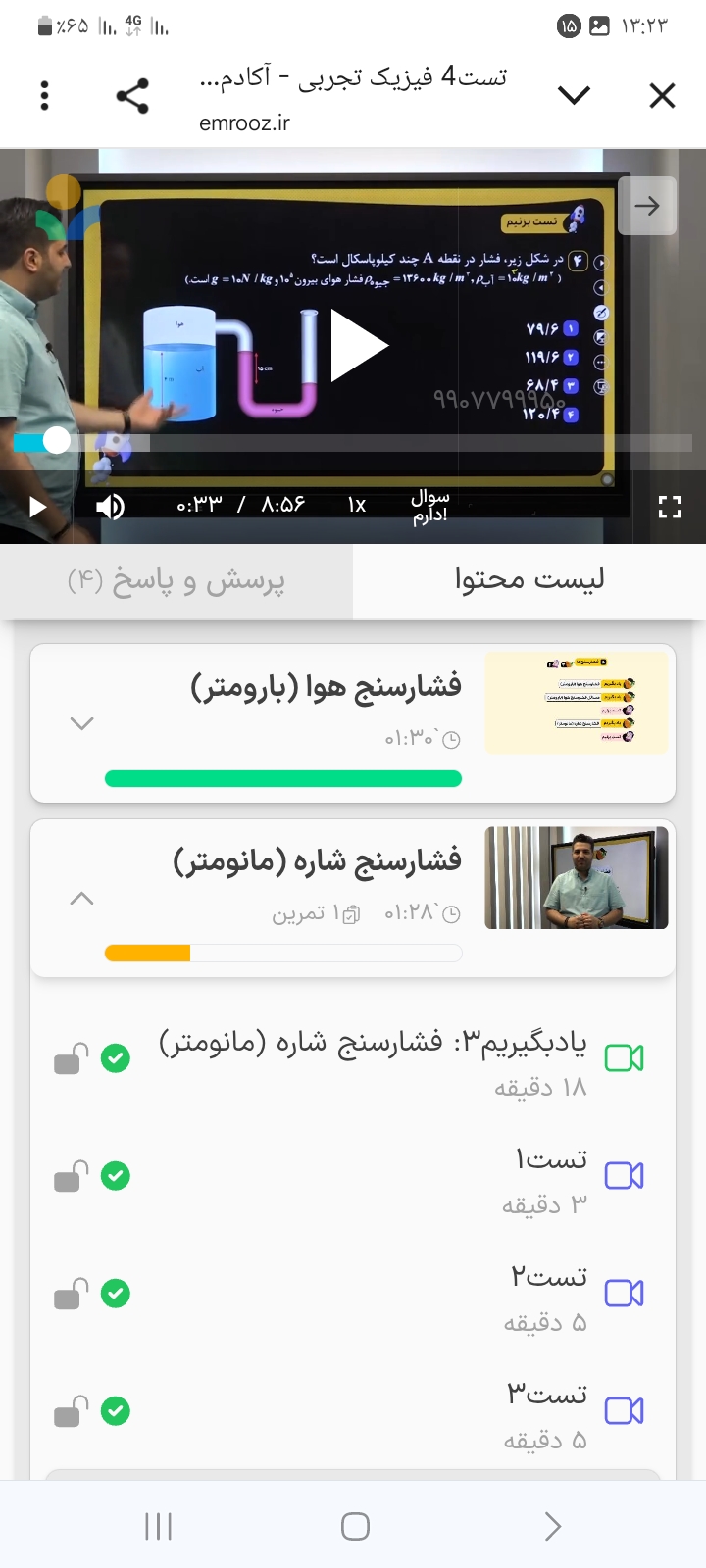Switch to 'لیست محتوا' tab

click(x=529, y=581)
